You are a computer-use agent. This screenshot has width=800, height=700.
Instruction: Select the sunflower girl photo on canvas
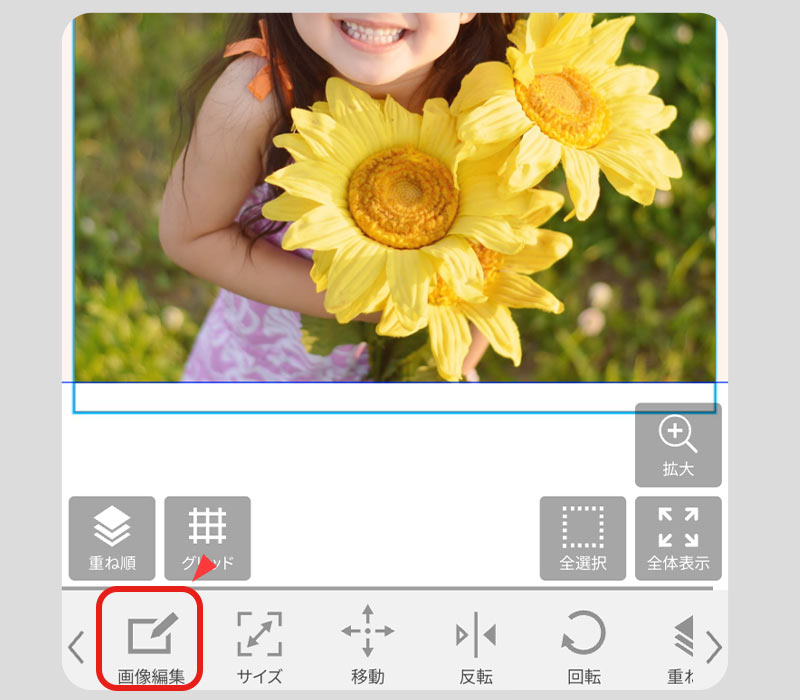[395, 200]
